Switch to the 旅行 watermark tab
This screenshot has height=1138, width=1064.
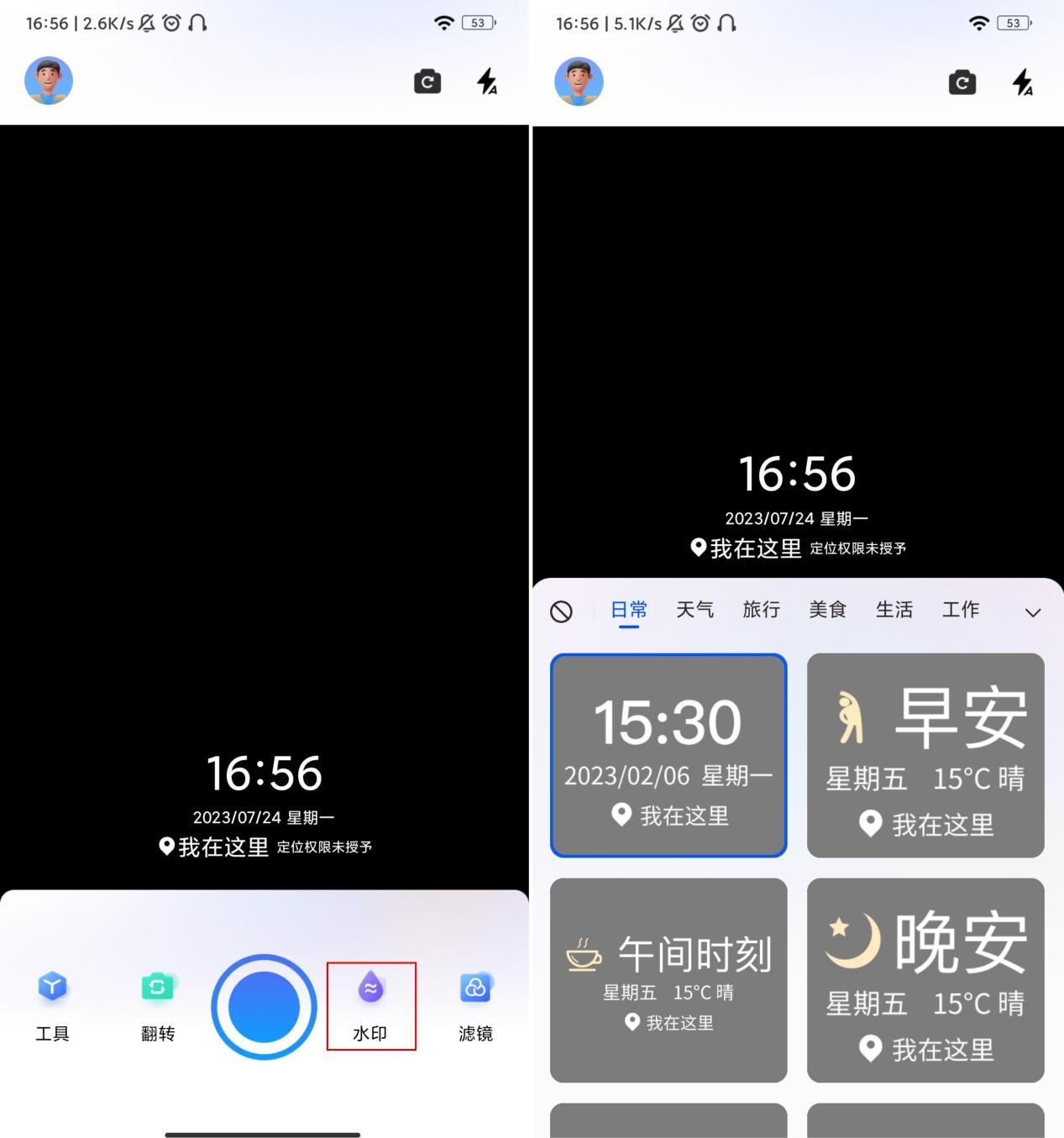[x=761, y=610]
